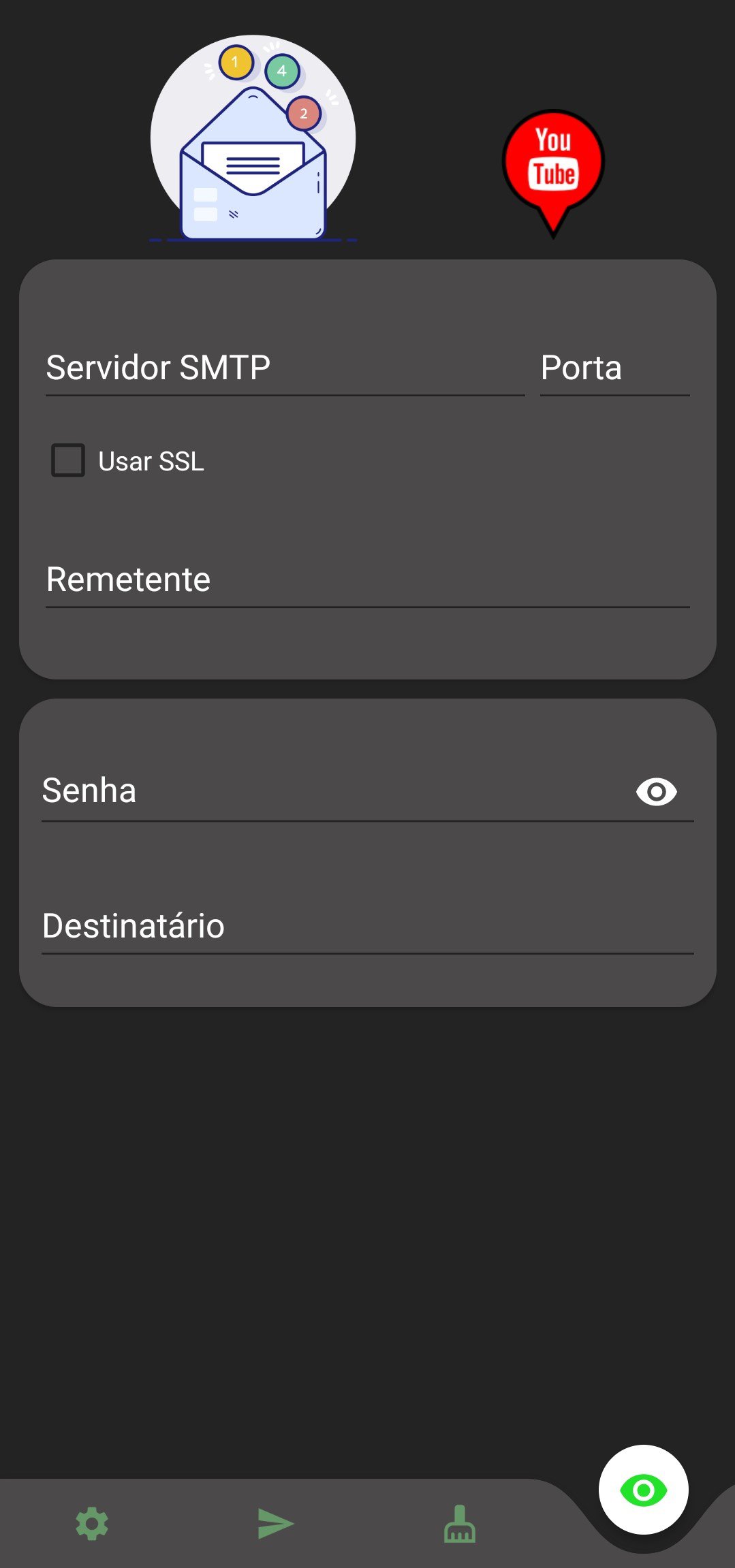Screen dimensions: 735x1568
Task: Clear the fields with the broom icon
Action: (460, 1524)
